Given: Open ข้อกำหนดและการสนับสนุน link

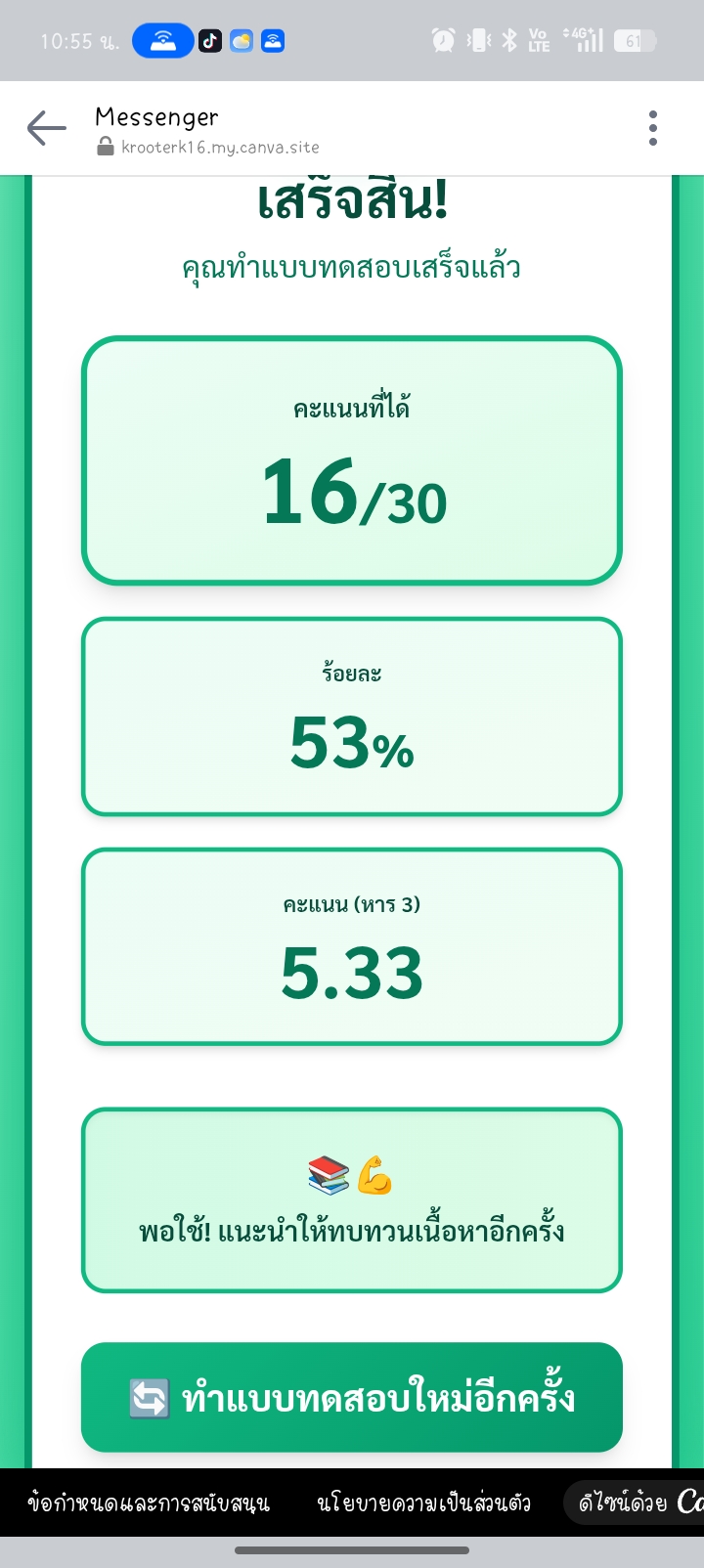Looking at the screenshot, I should pyautogui.click(x=149, y=1503).
